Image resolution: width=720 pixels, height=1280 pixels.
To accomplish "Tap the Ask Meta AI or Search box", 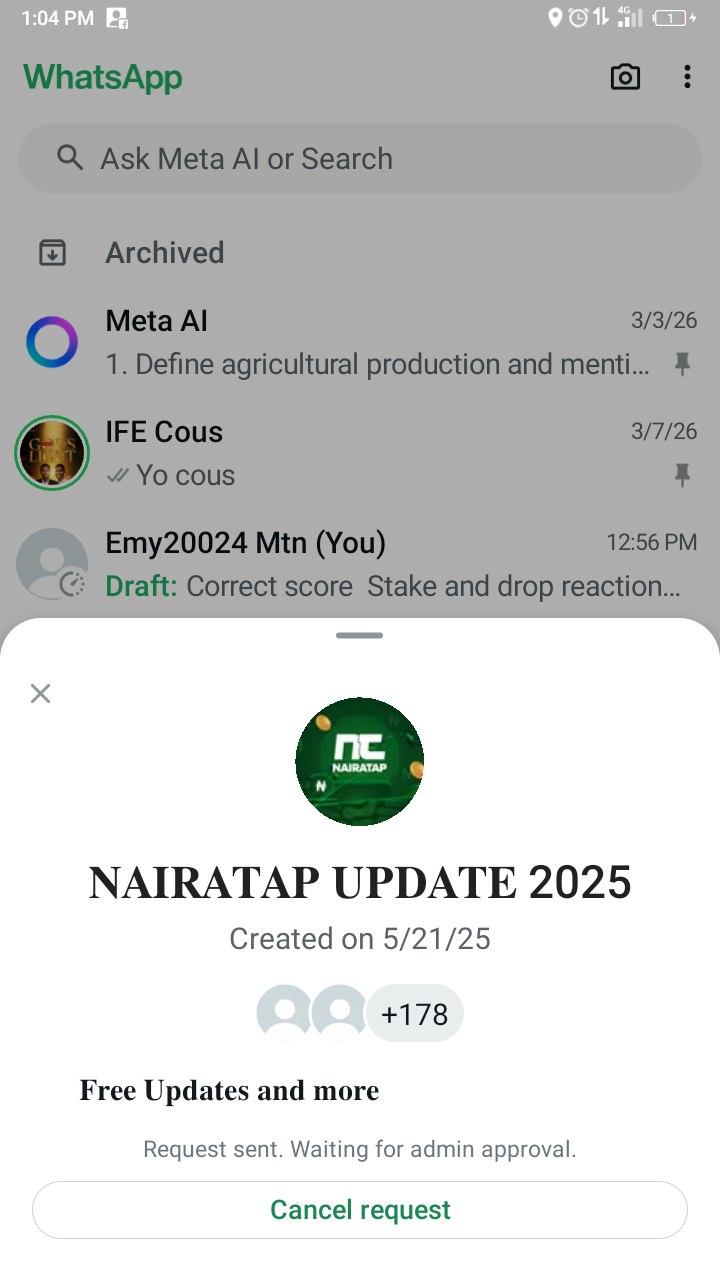I will pyautogui.click(x=360, y=158).
